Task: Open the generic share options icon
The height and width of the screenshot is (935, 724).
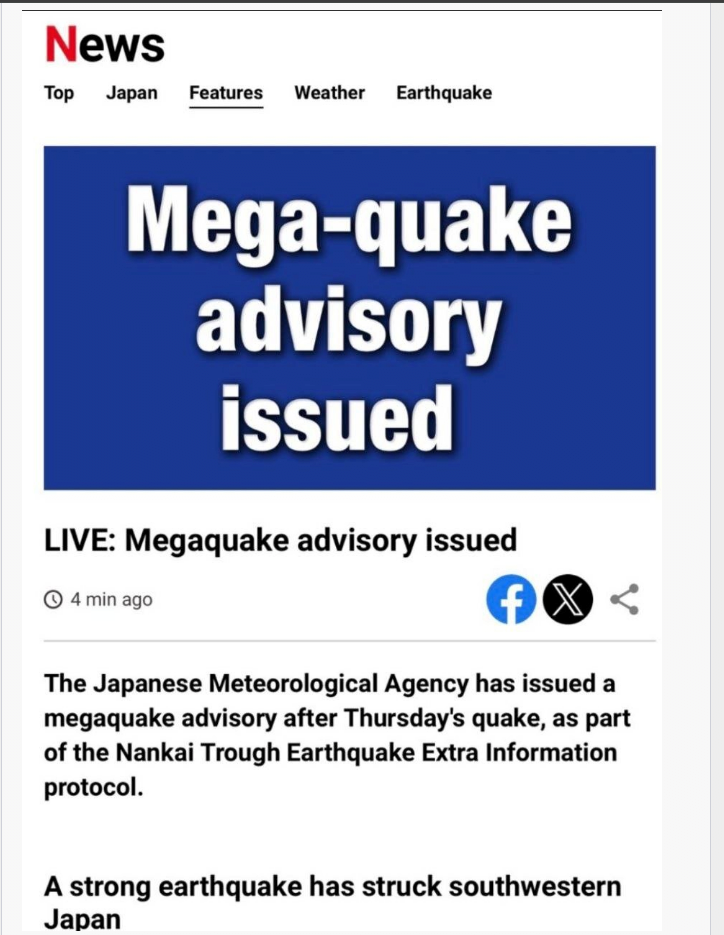Action: tap(624, 600)
